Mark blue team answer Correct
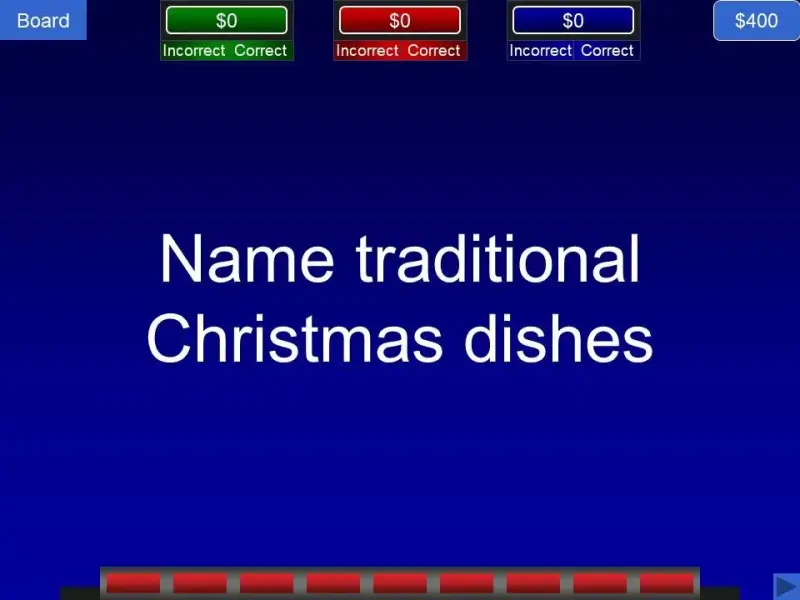Image resolution: width=800 pixels, height=600 pixels. (607, 50)
